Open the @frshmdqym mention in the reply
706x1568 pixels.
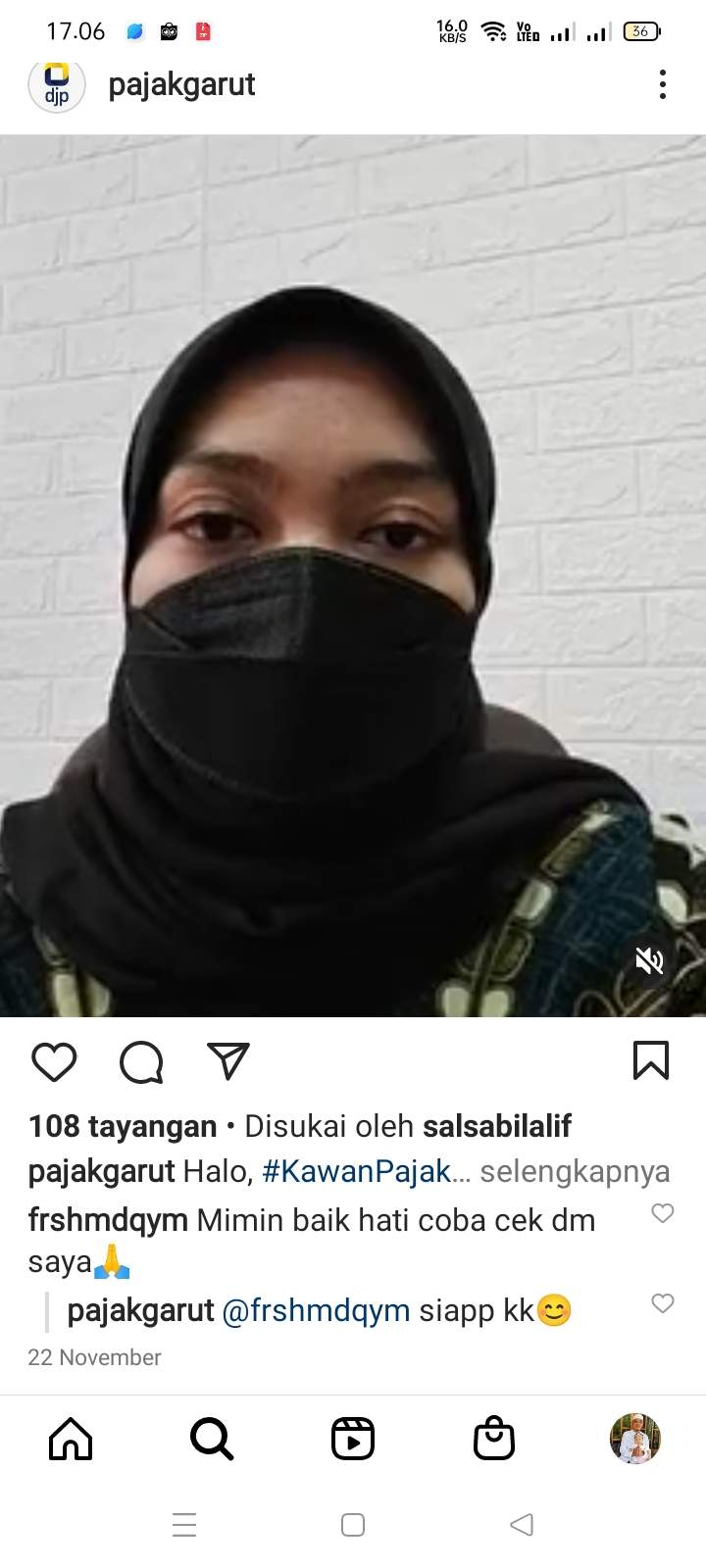tap(316, 1310)
